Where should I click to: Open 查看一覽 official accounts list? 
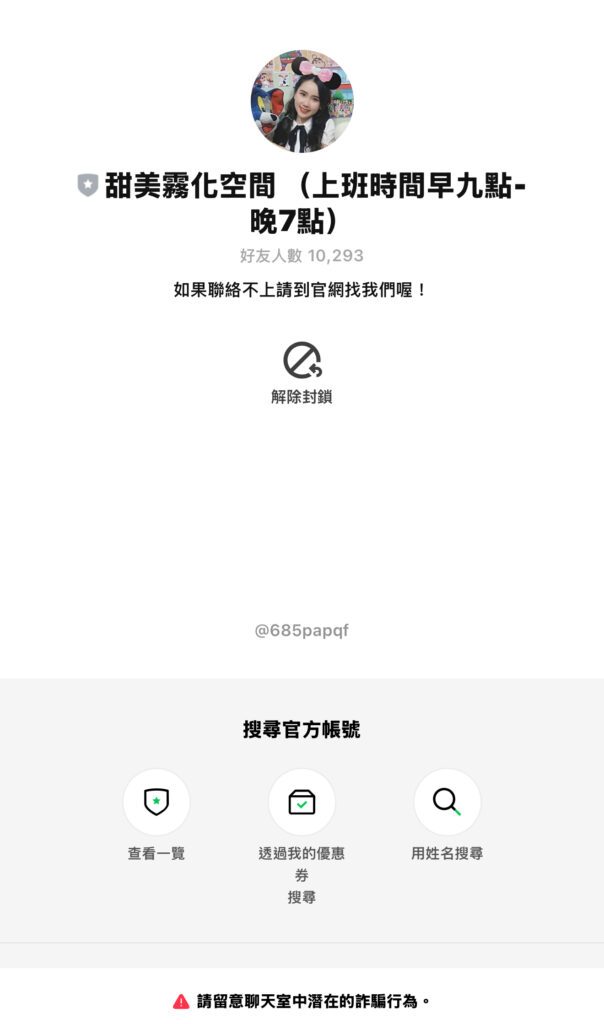(156, 802)
